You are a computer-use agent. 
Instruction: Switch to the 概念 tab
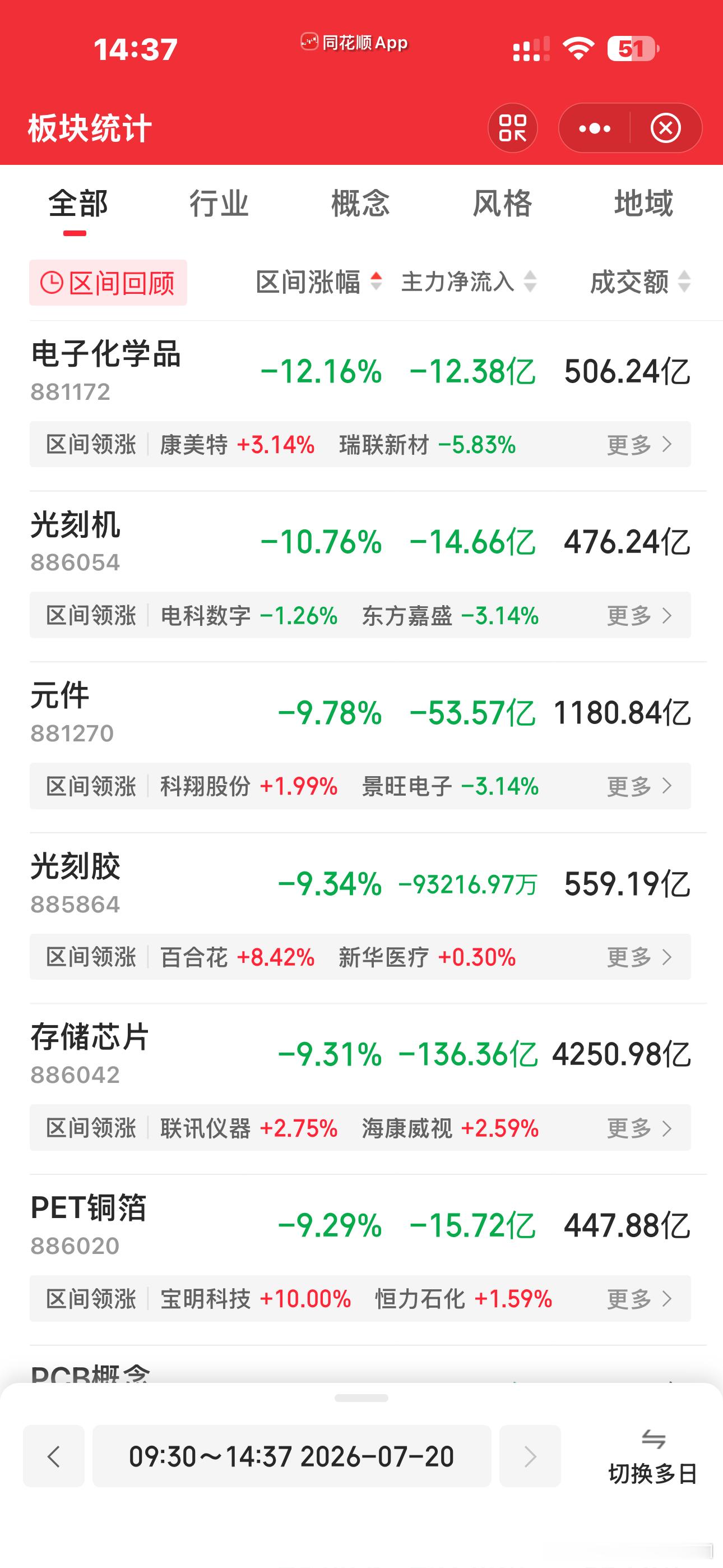coord(360,204)
